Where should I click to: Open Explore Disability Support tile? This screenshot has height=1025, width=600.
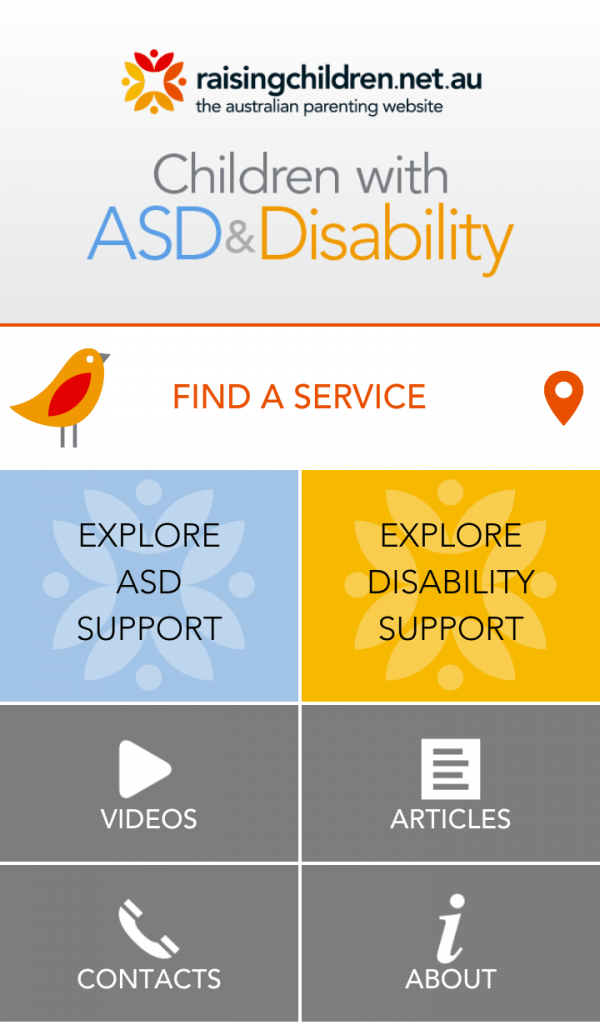tap(451, 585)
